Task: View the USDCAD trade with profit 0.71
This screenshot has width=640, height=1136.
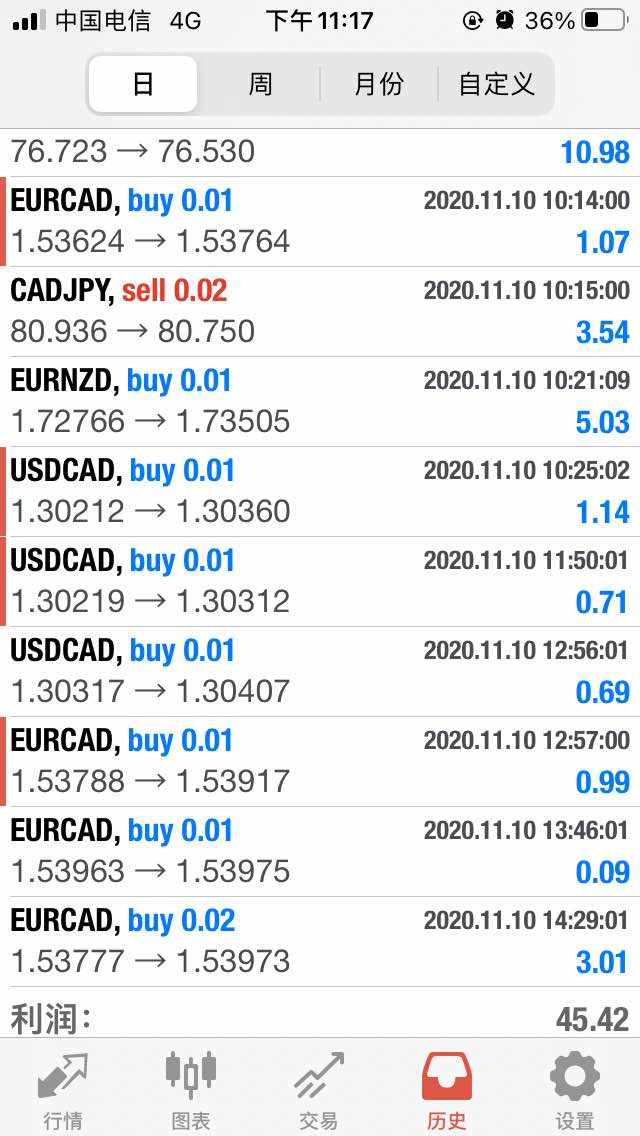Action: [320, 581]
